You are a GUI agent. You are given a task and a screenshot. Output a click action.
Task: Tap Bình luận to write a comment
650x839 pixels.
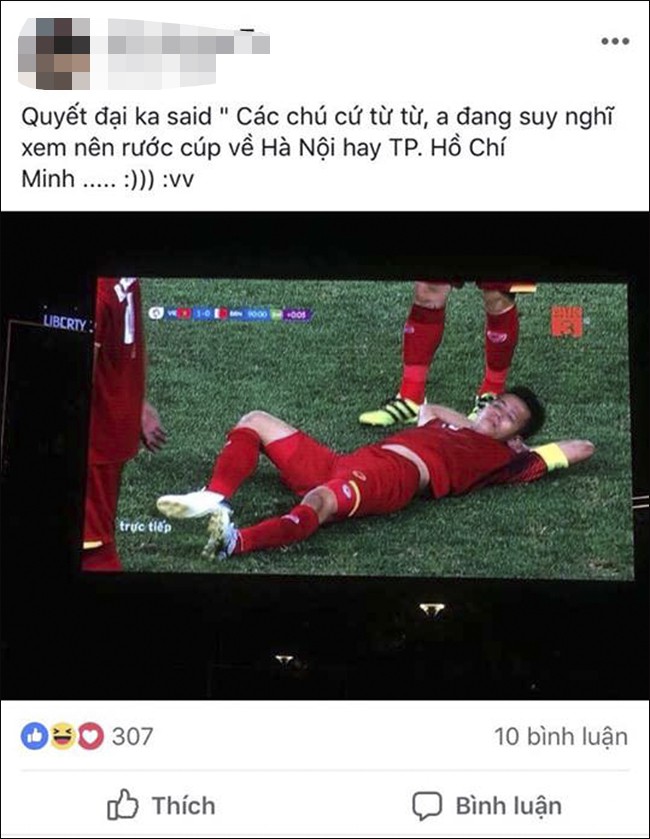coord(487,805)
